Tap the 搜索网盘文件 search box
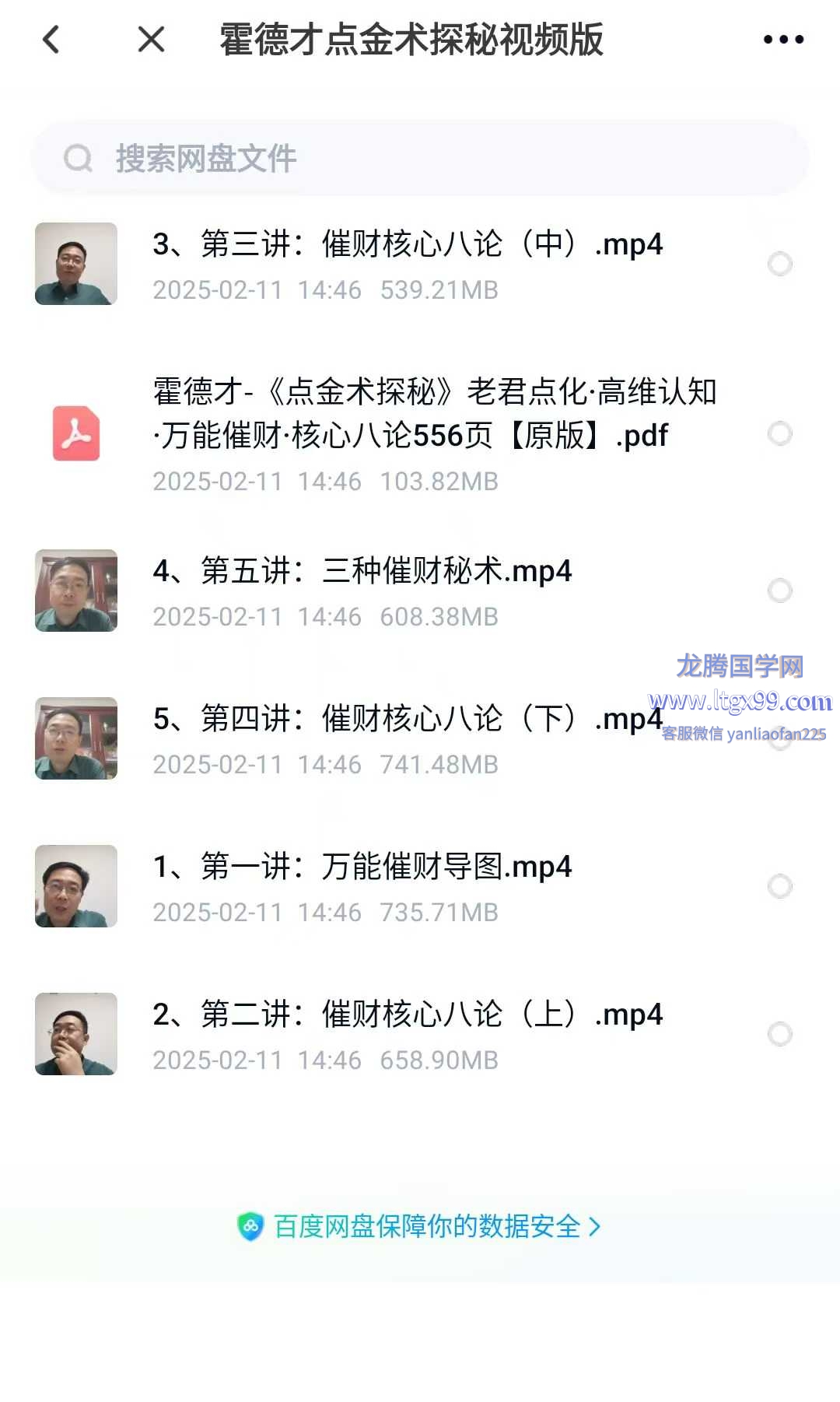This screenshot has height=1402, width=840. [x=420, y=159]
